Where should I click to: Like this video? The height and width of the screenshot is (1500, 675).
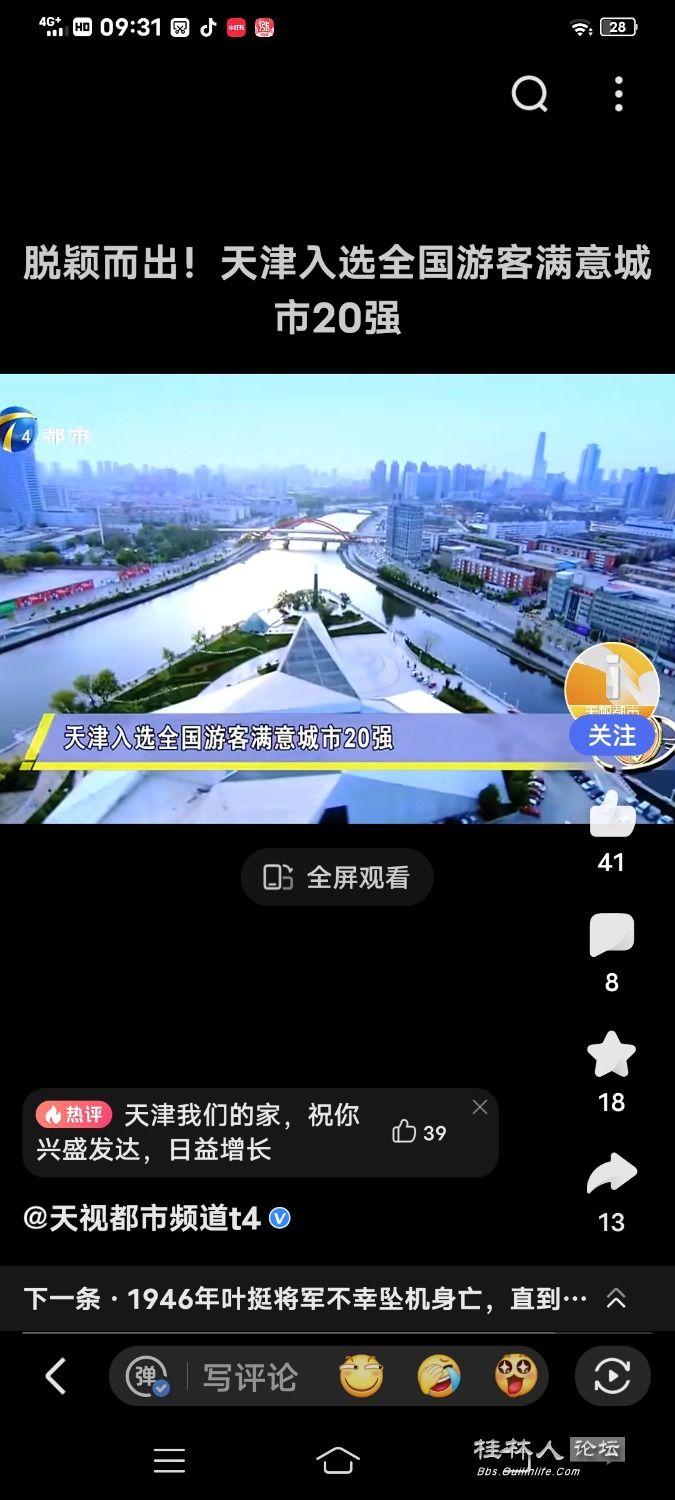[612, 815]
